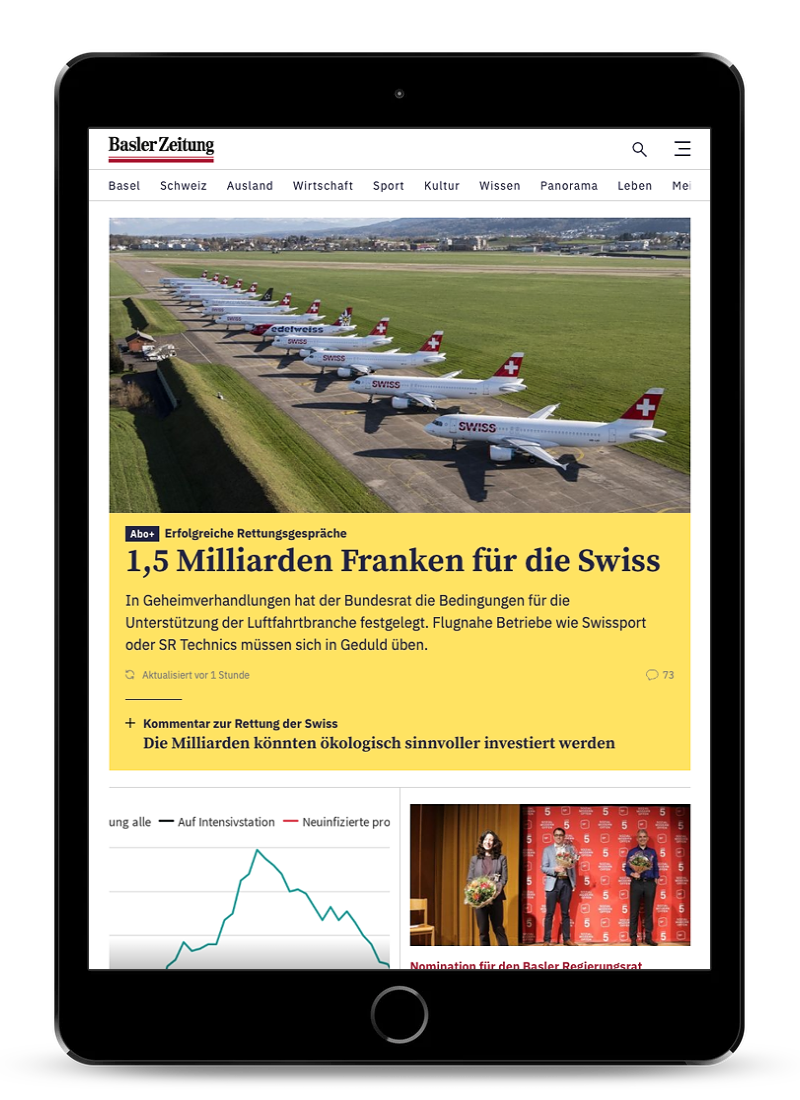
Task: Switch to the Schweiz section
Action: pyautogui.click(x=183, y=186)
